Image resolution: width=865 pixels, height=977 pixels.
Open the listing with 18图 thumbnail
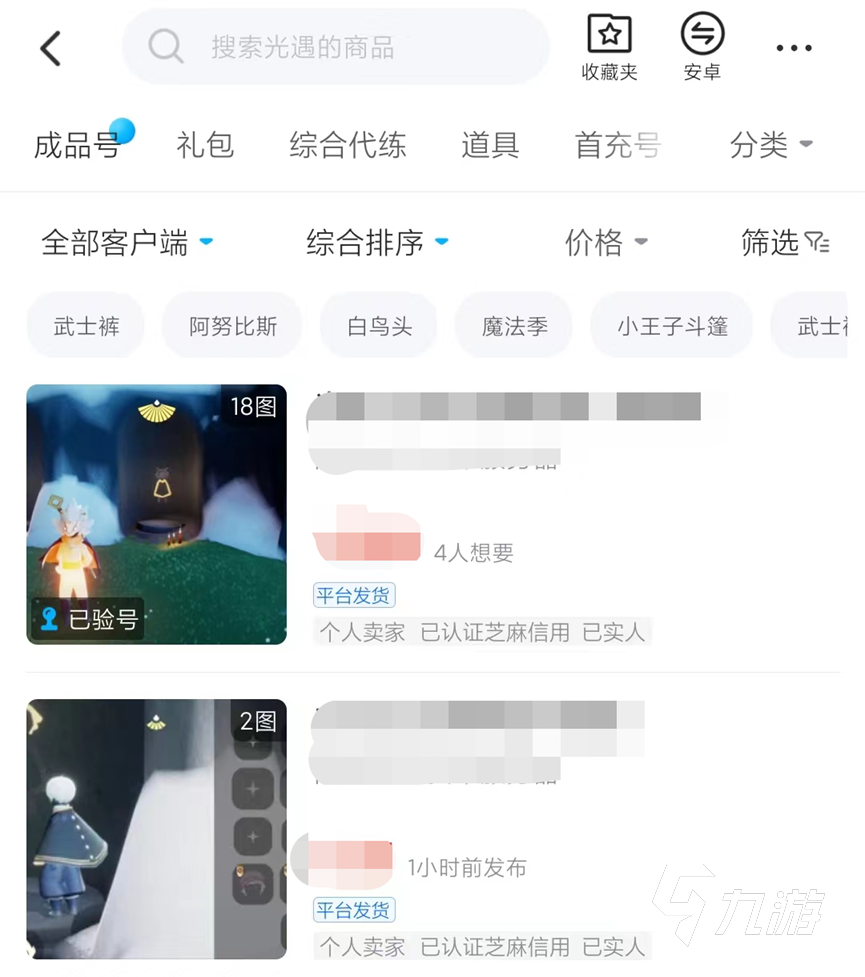point(157,514)
